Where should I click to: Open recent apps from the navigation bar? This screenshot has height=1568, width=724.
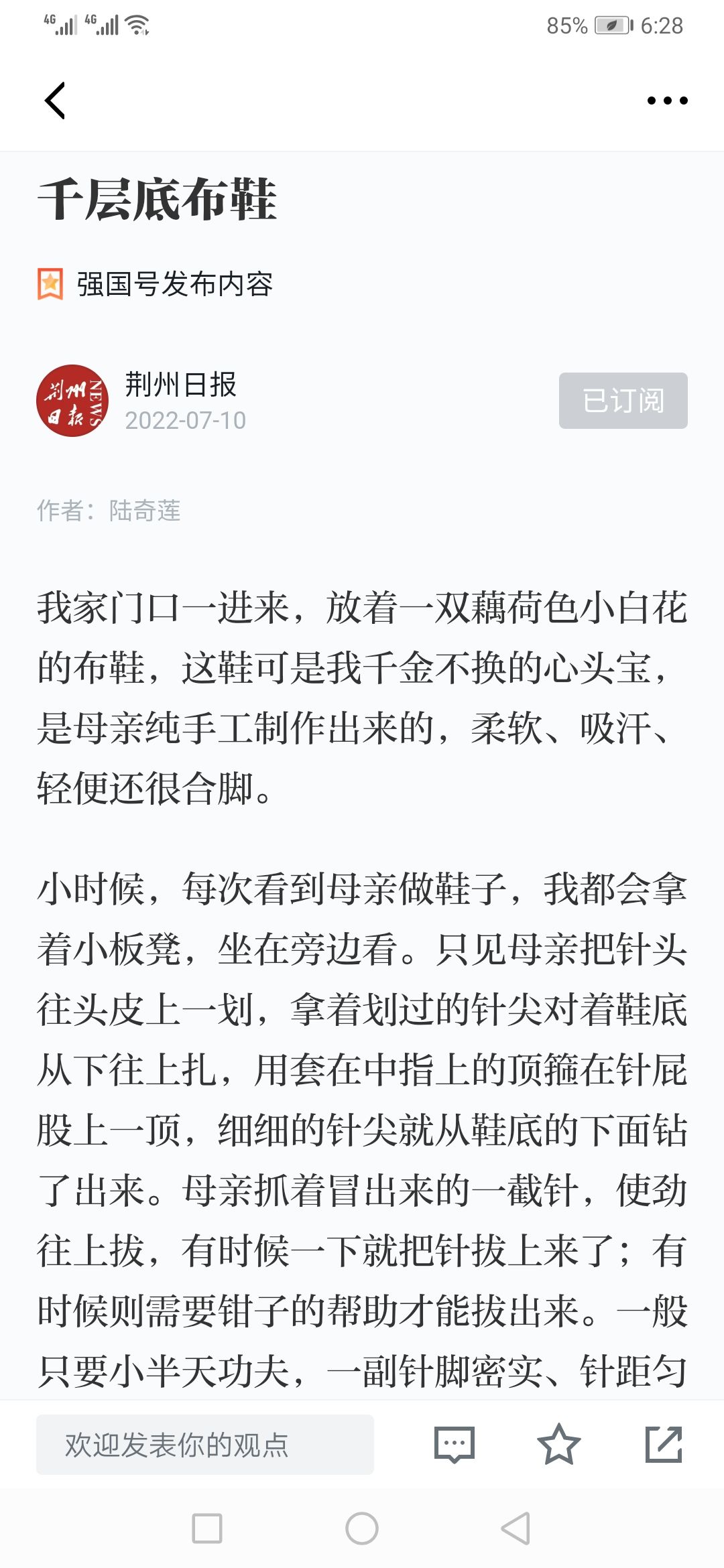pyautogui.click(x=207, y=1528)
